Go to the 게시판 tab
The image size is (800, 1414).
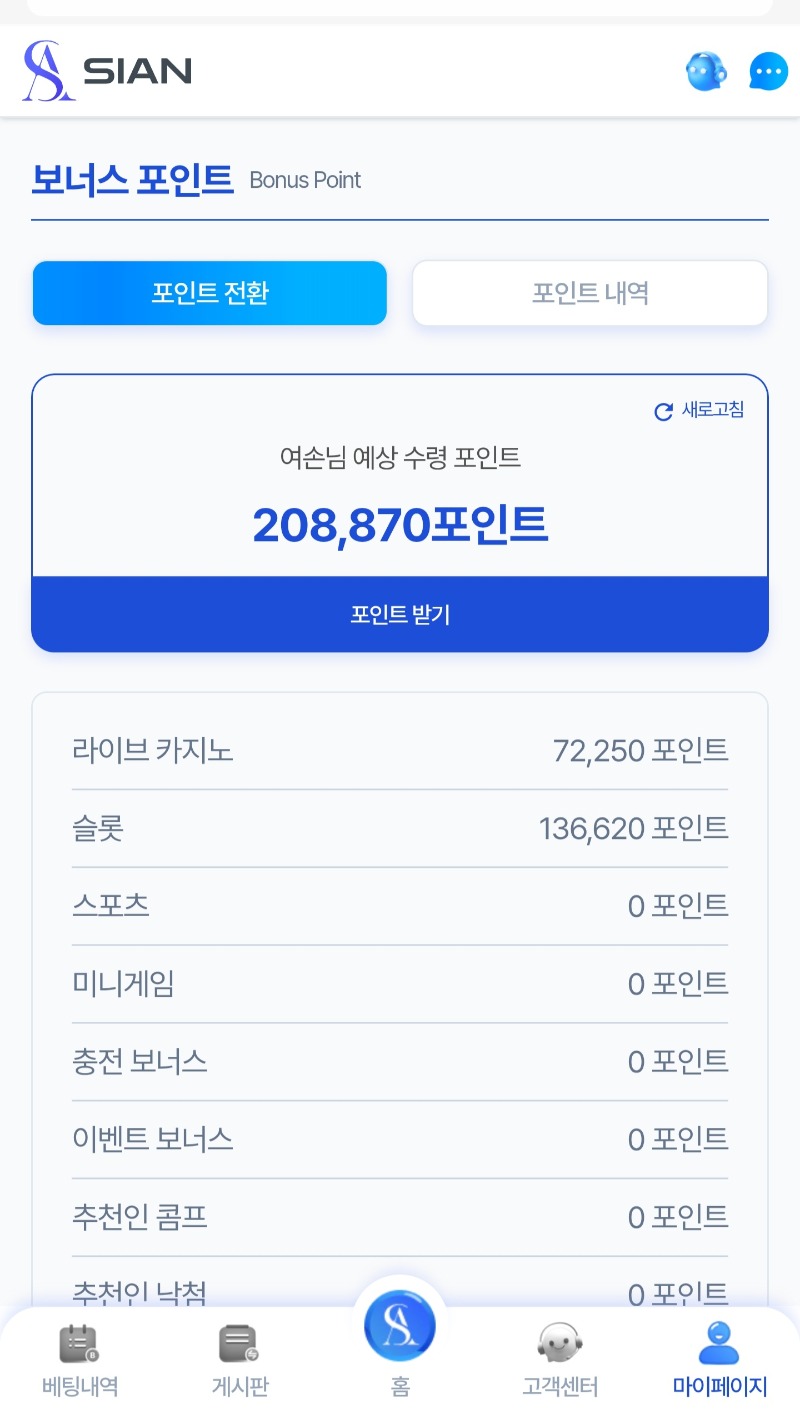240,1359
